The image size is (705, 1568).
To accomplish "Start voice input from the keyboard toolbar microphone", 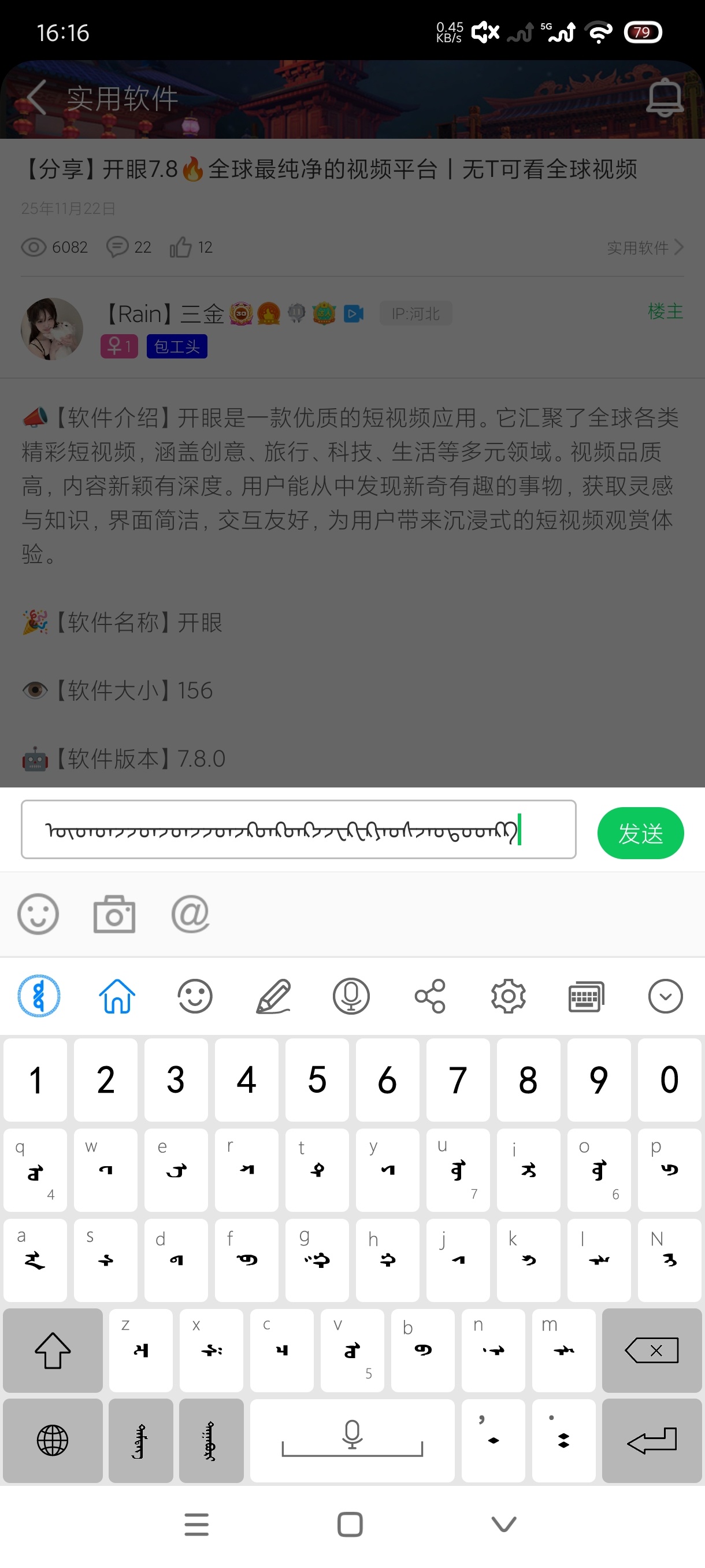I will tap(351, 997).
